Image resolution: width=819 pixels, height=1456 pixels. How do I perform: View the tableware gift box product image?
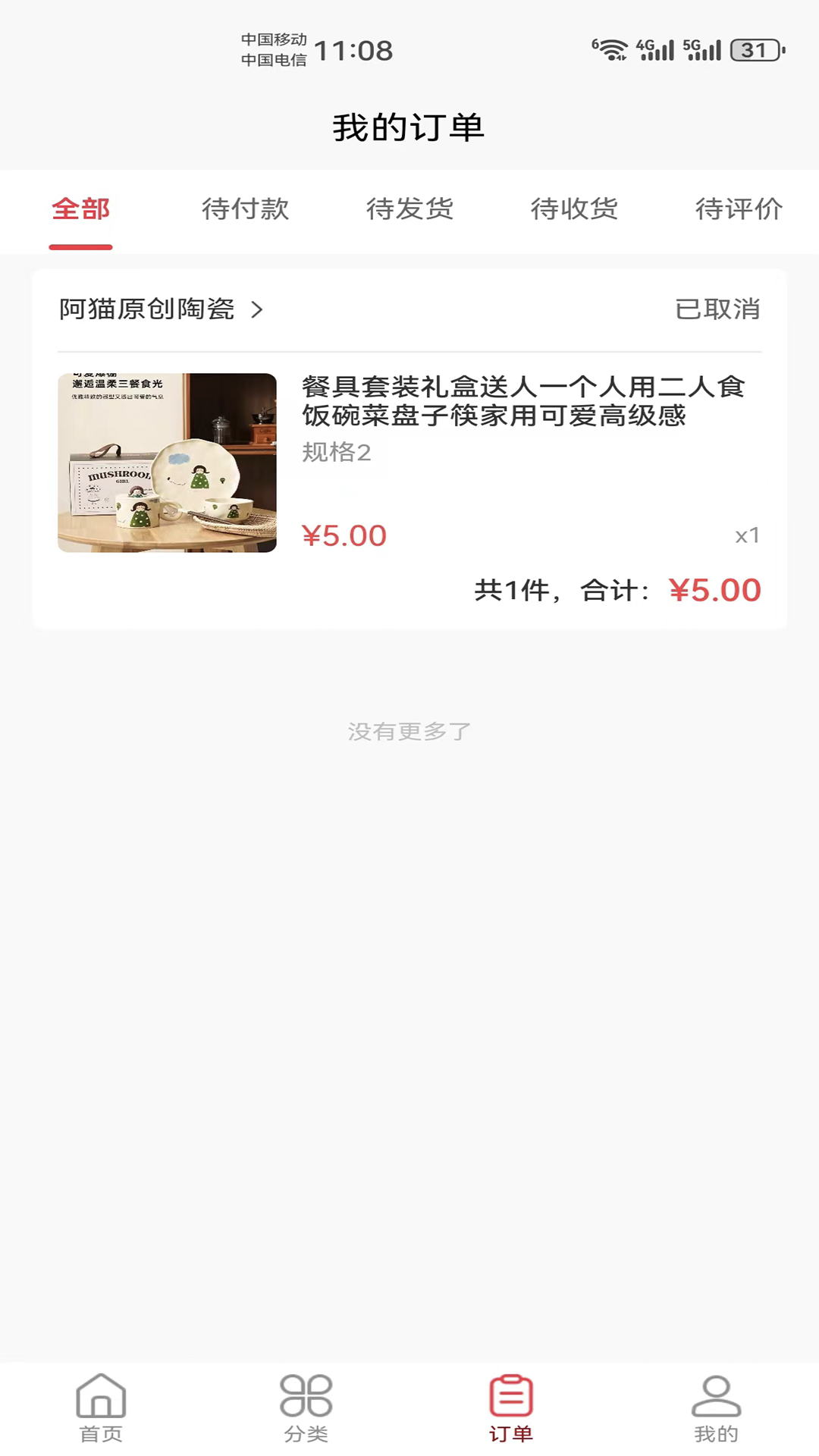(x=167, y=461)
